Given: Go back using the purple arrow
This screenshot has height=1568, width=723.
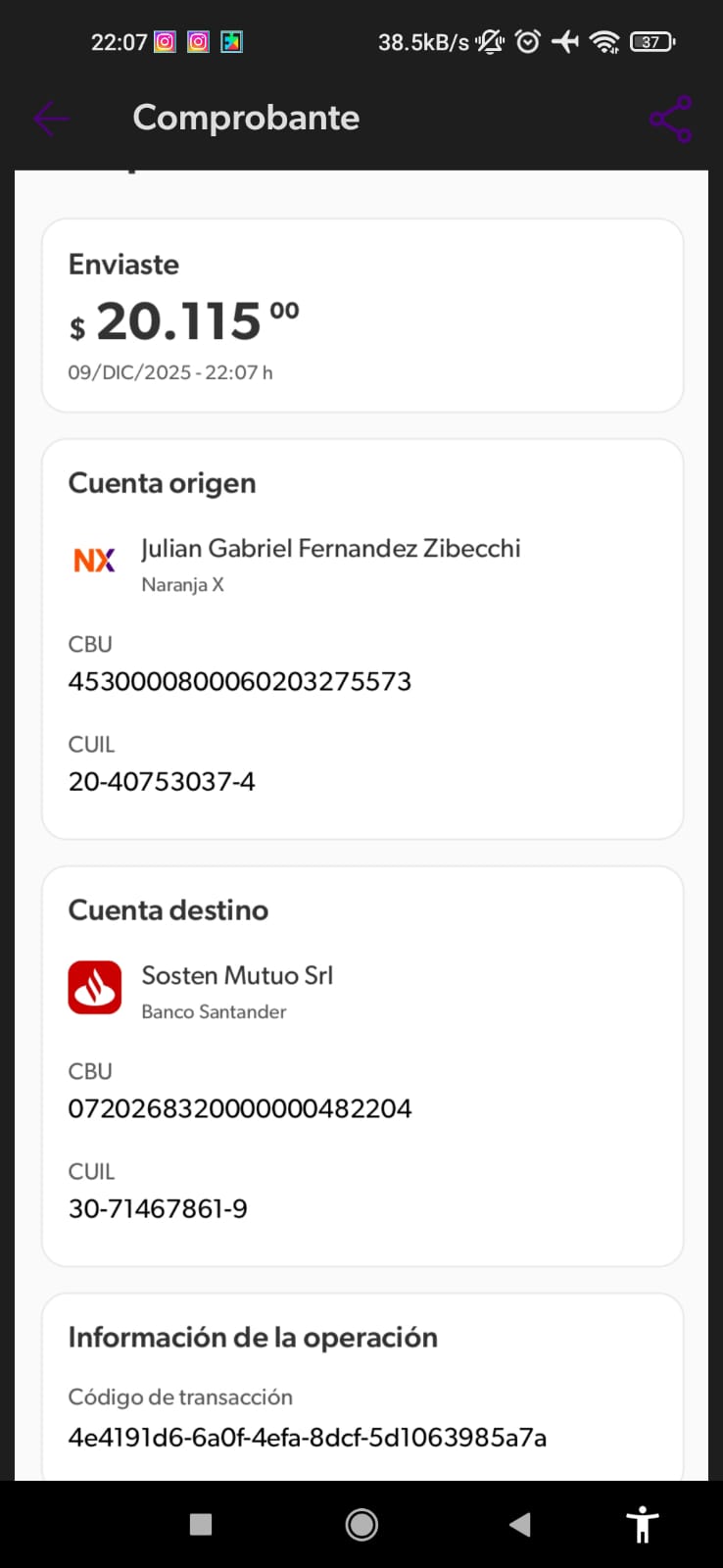Looking at the screenshot, I should [x=51, y=119].
